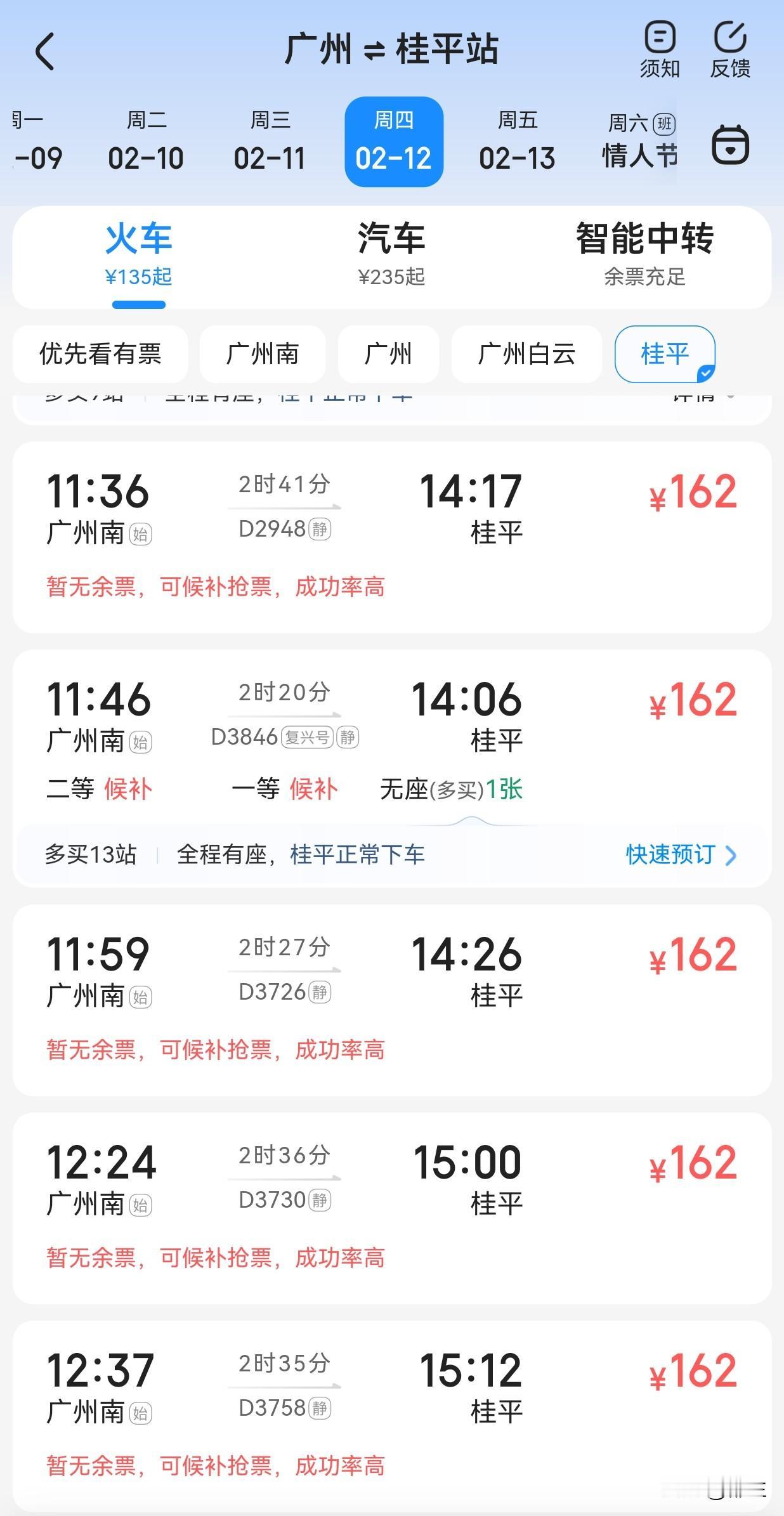Click the 班 badge next to 周六
The image size is (784, 1516).
[x=663, y=124]
